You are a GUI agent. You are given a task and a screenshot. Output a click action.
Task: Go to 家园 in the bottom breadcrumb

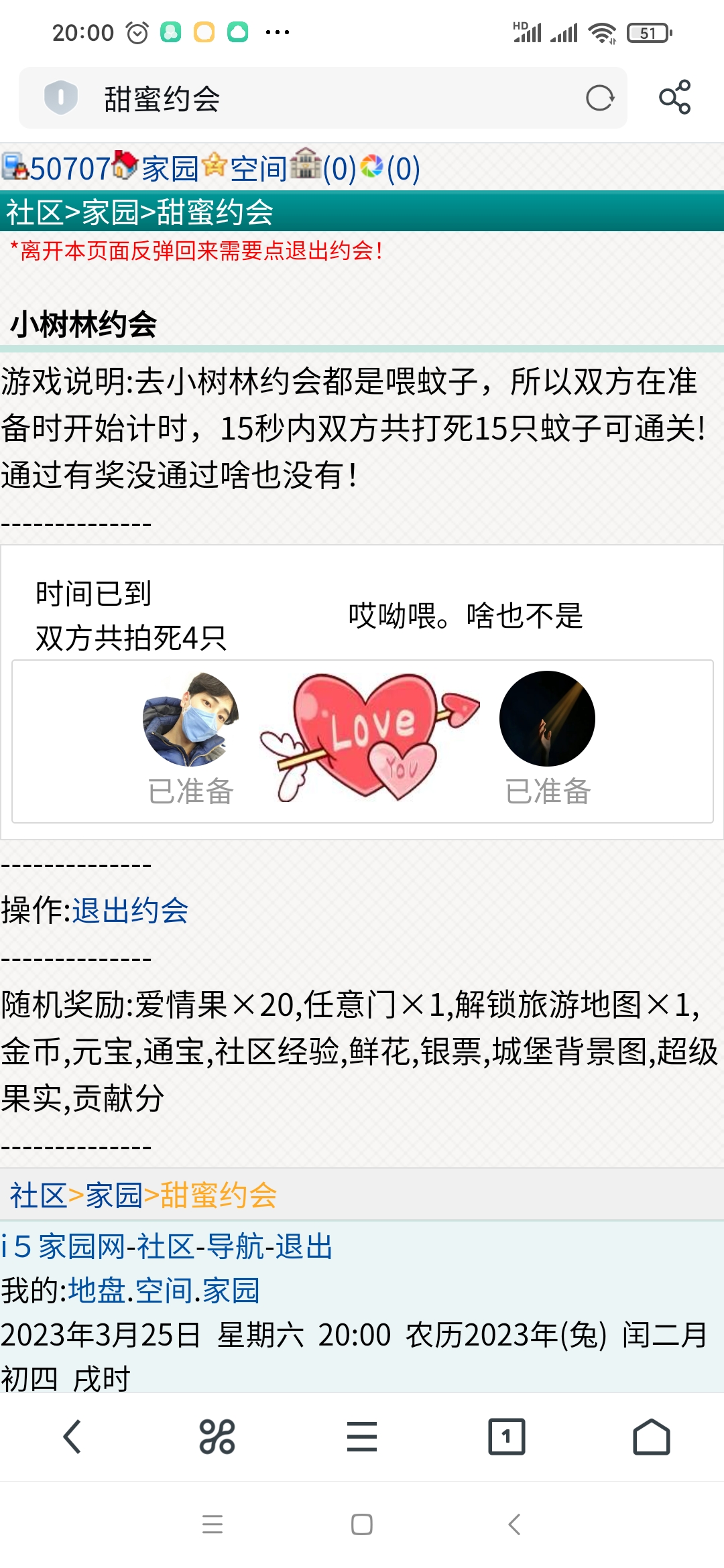(113, 1195)
